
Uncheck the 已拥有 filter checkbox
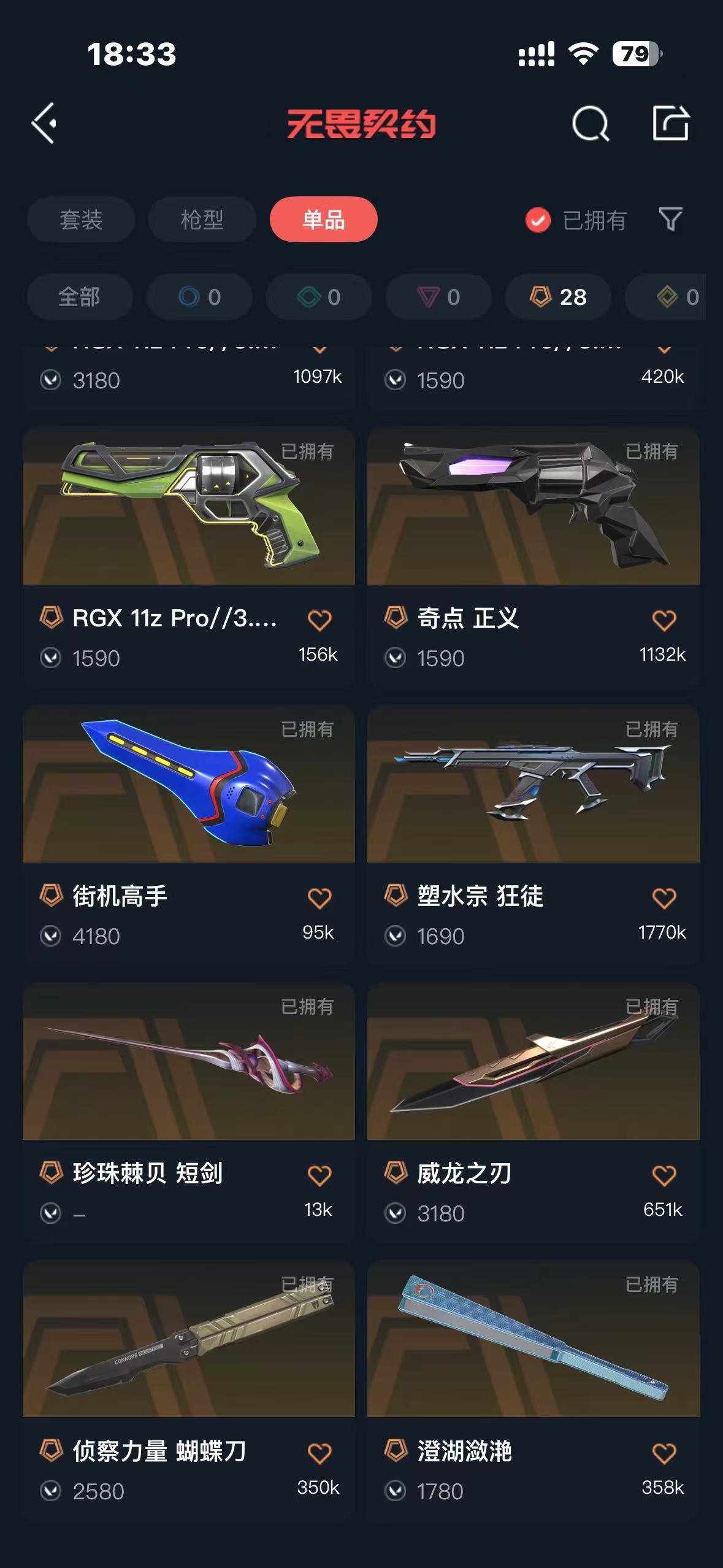538,220
